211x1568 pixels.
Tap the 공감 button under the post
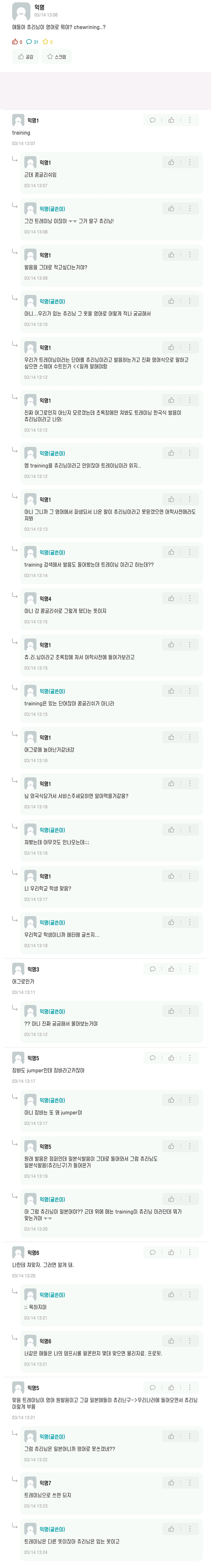pyautogui.click(x=25, y=57)
